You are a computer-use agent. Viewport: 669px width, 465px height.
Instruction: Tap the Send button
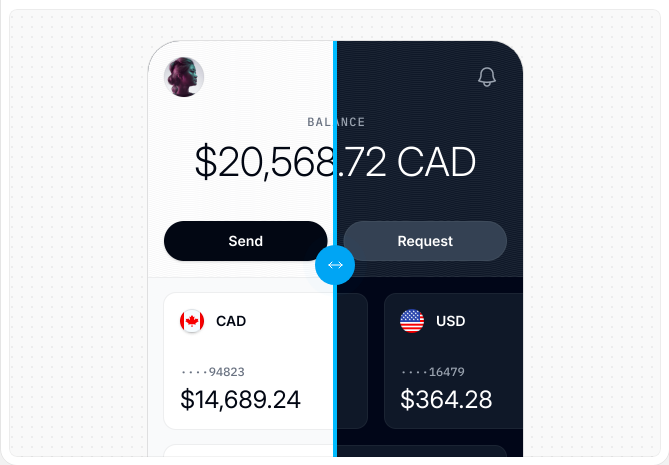tap(246, 241)
